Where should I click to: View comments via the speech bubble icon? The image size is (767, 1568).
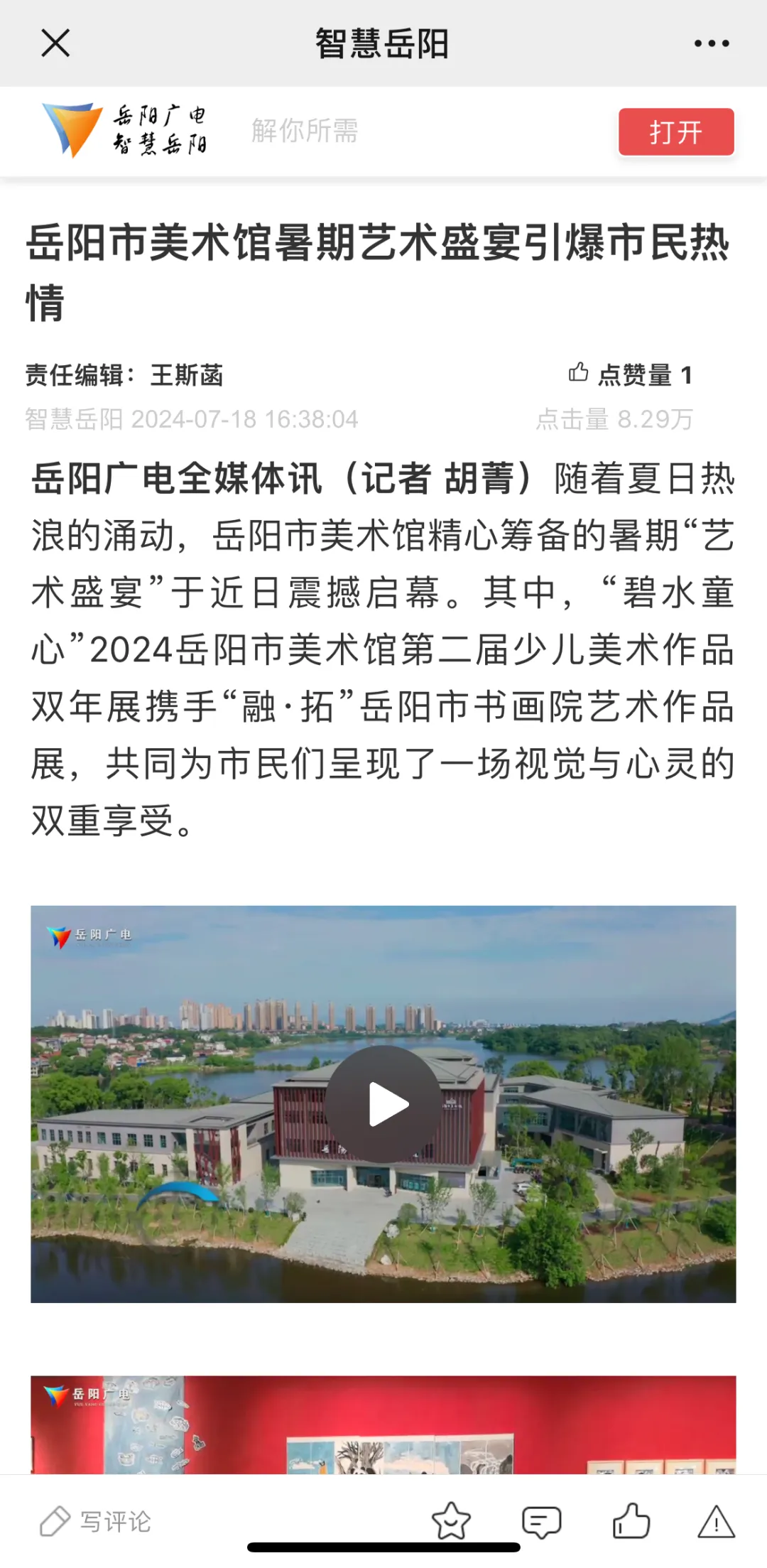coord(541,1522)
